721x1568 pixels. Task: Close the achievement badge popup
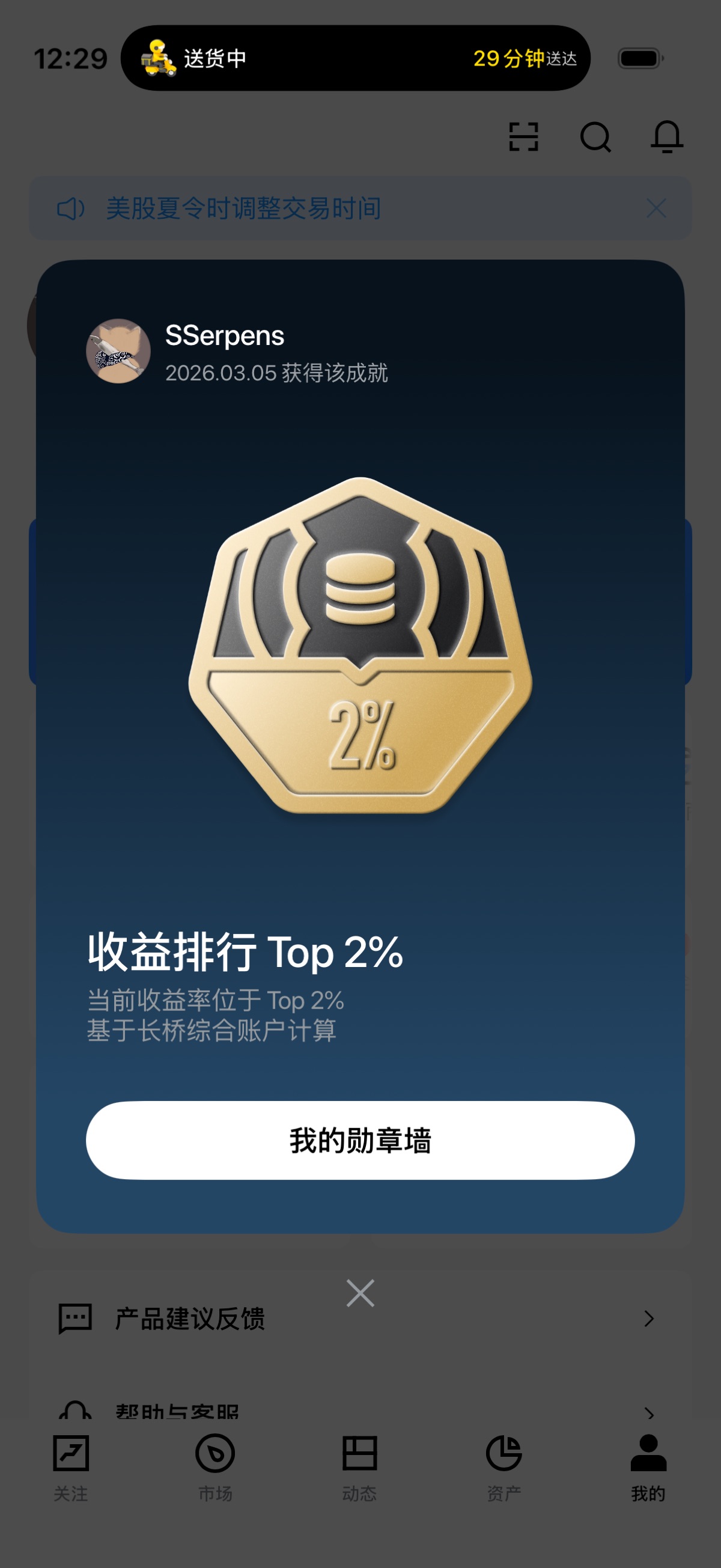(360, 1293)
